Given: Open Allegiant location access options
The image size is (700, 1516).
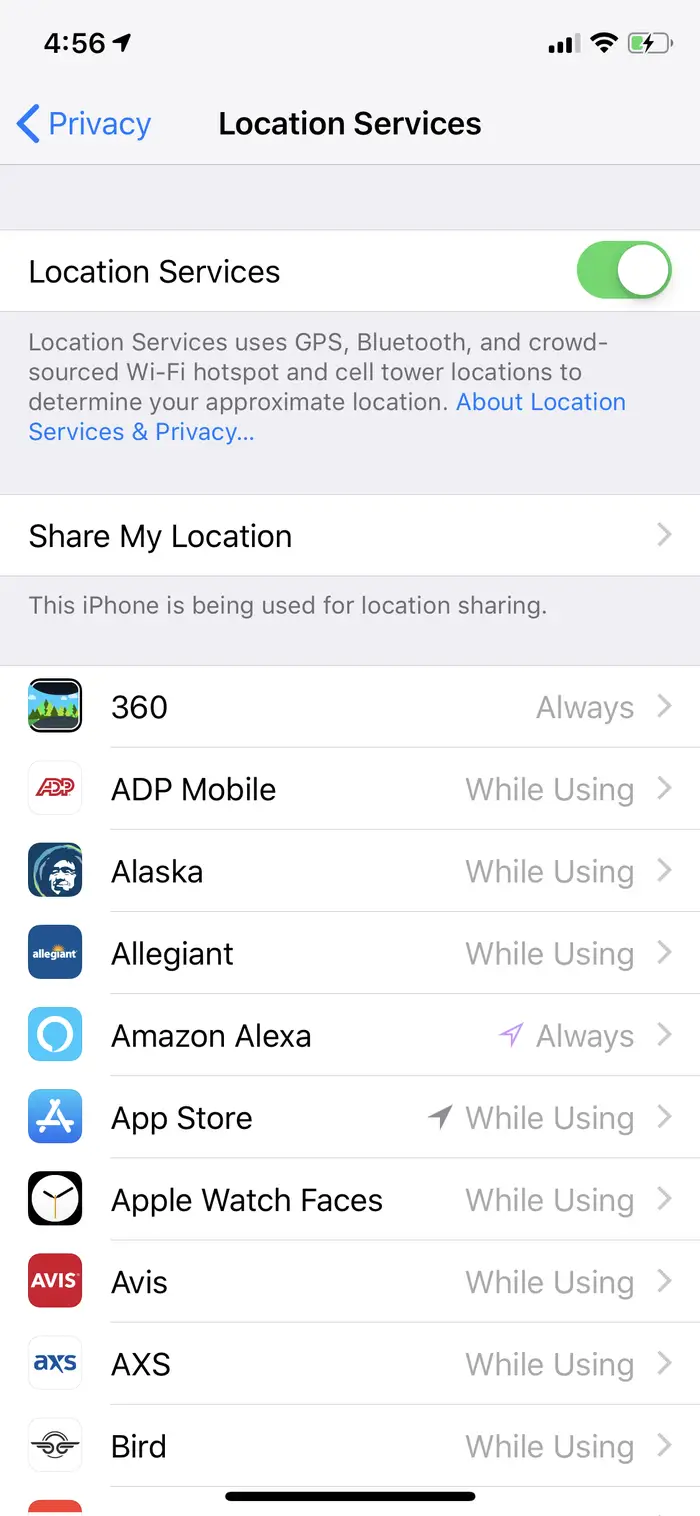Looking at the screenshot, I should (x=350, y=953).
